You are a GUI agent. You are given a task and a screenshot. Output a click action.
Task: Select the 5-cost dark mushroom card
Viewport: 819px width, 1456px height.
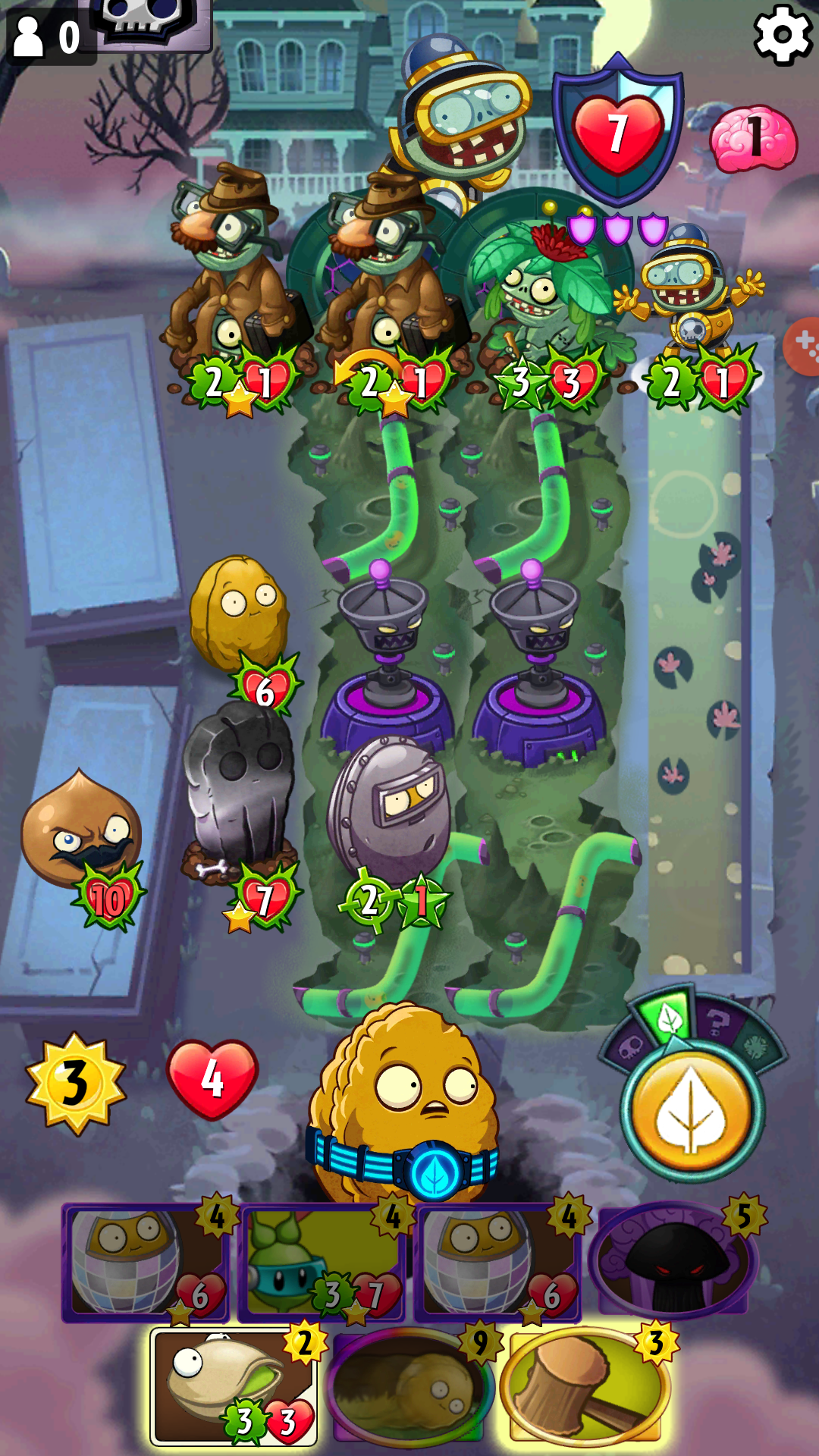point(673,1260)
